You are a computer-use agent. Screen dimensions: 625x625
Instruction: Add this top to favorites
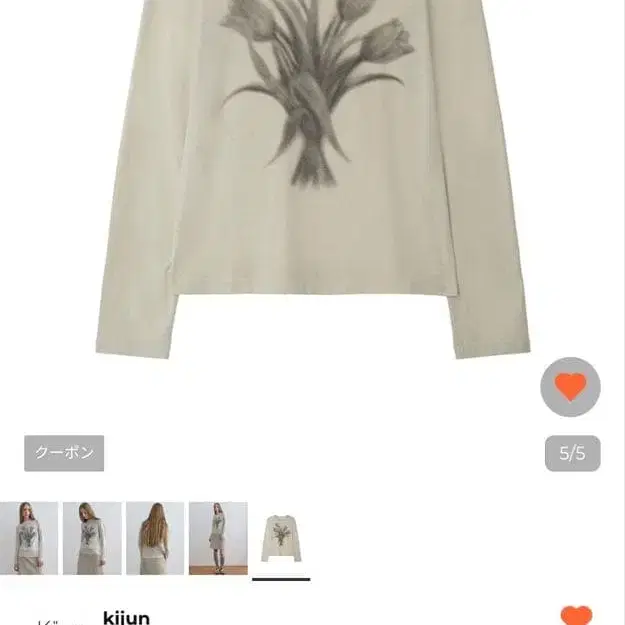[x=570, y=387]
